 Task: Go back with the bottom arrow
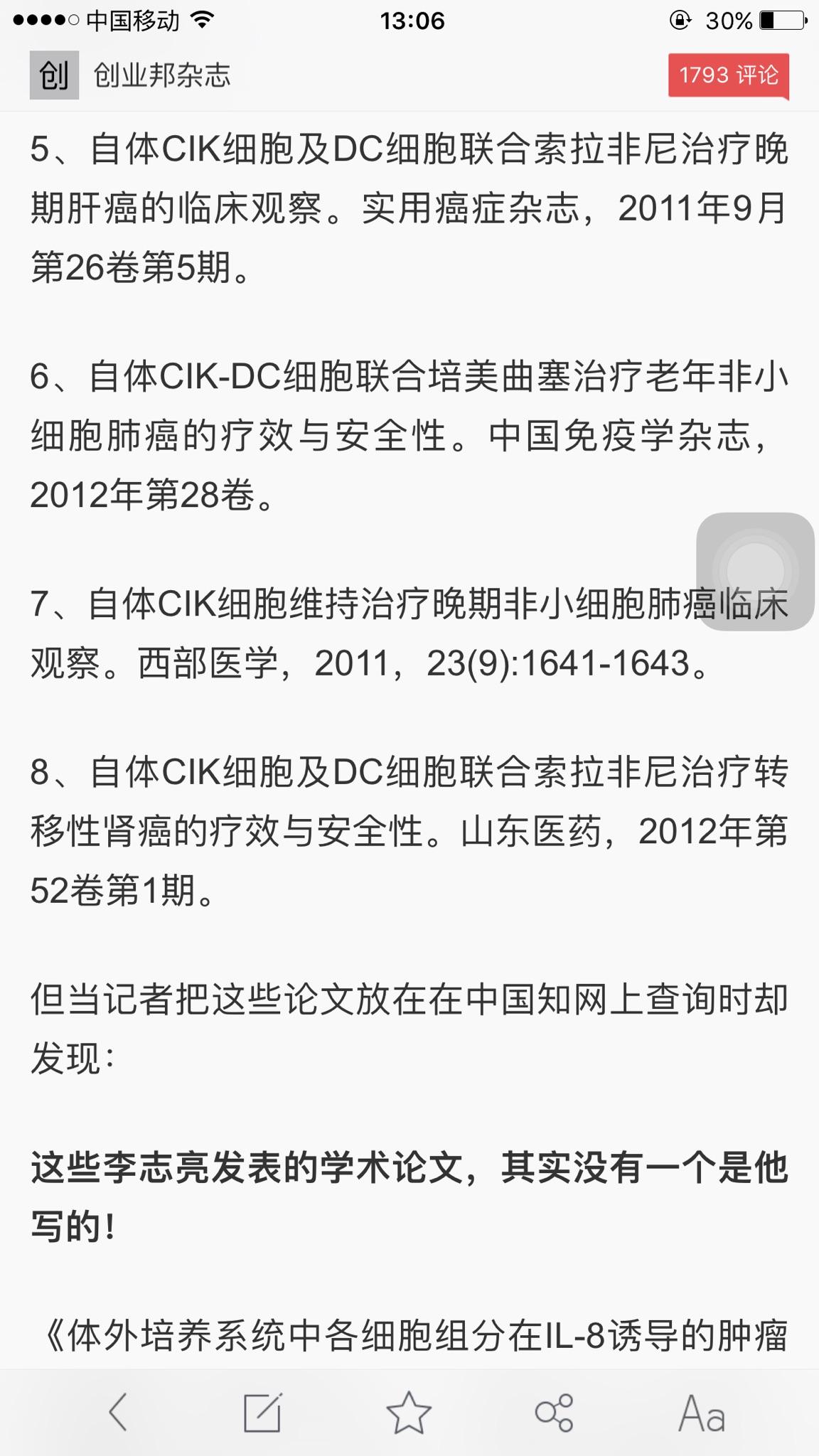coord(118,1412)
